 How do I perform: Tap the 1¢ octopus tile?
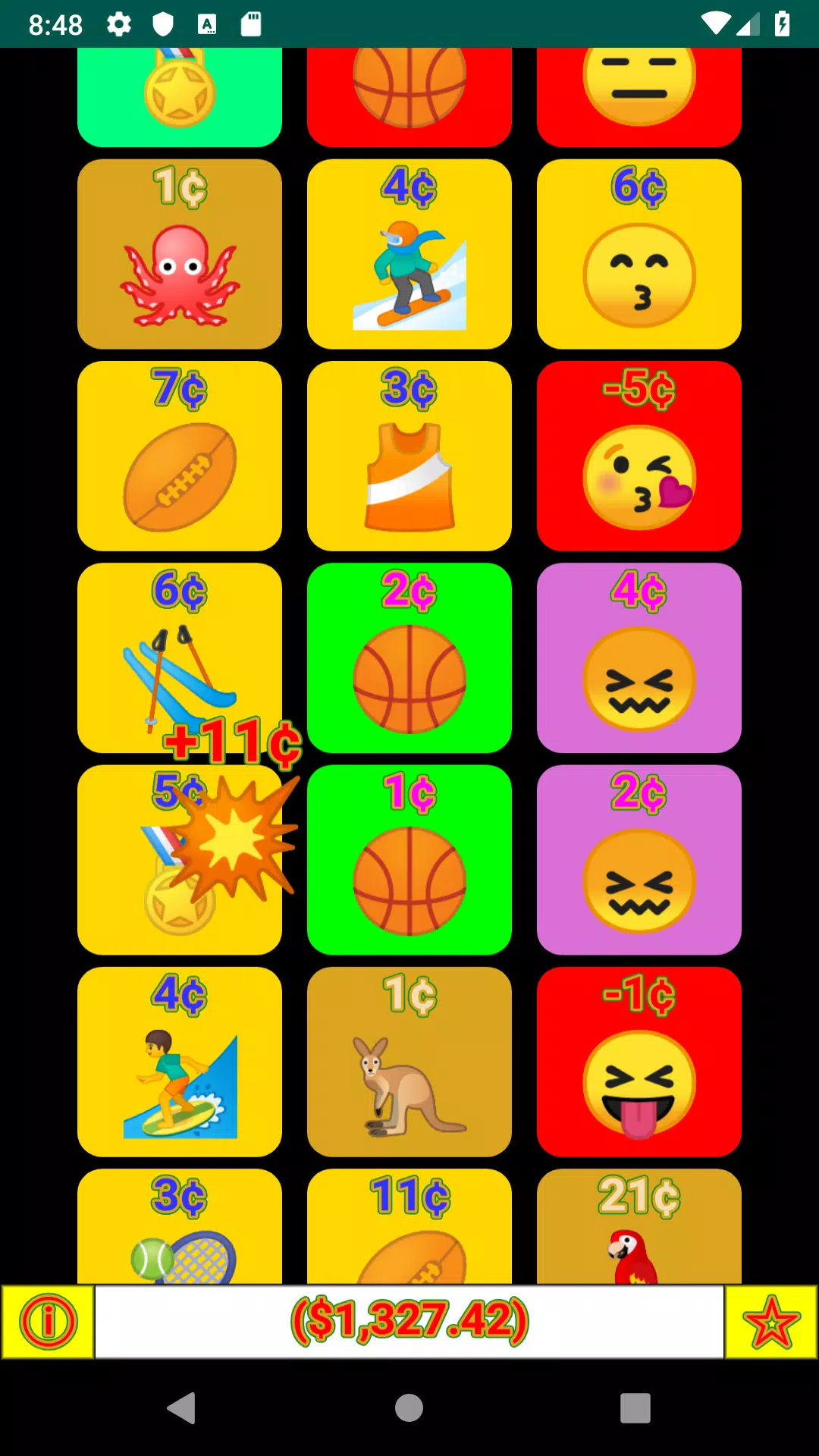[x=180, y=254]
